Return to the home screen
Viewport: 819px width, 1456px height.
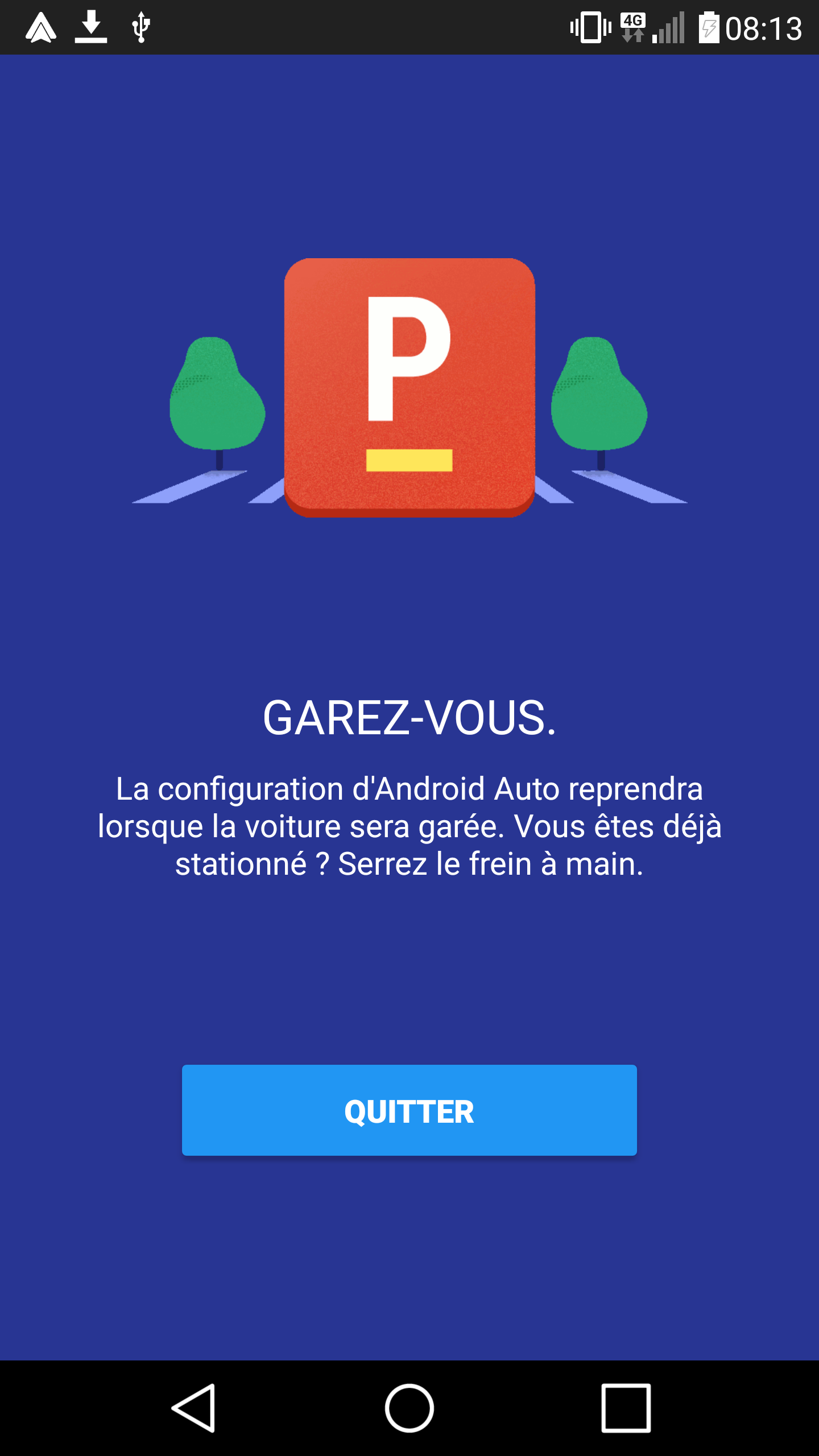tap(409, 1408)
